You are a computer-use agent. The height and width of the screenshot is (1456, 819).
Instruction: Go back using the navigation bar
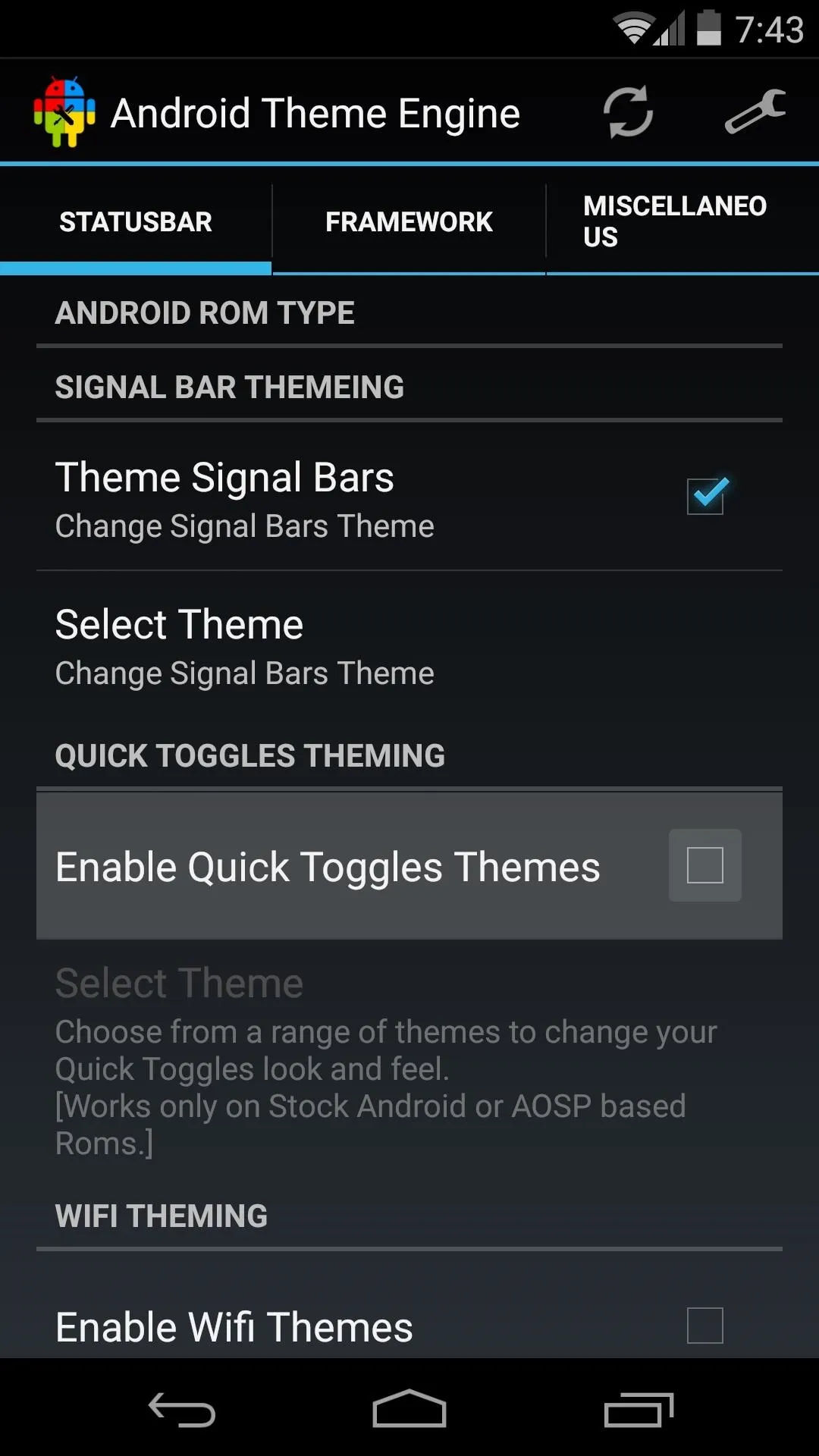(182, 1410)
